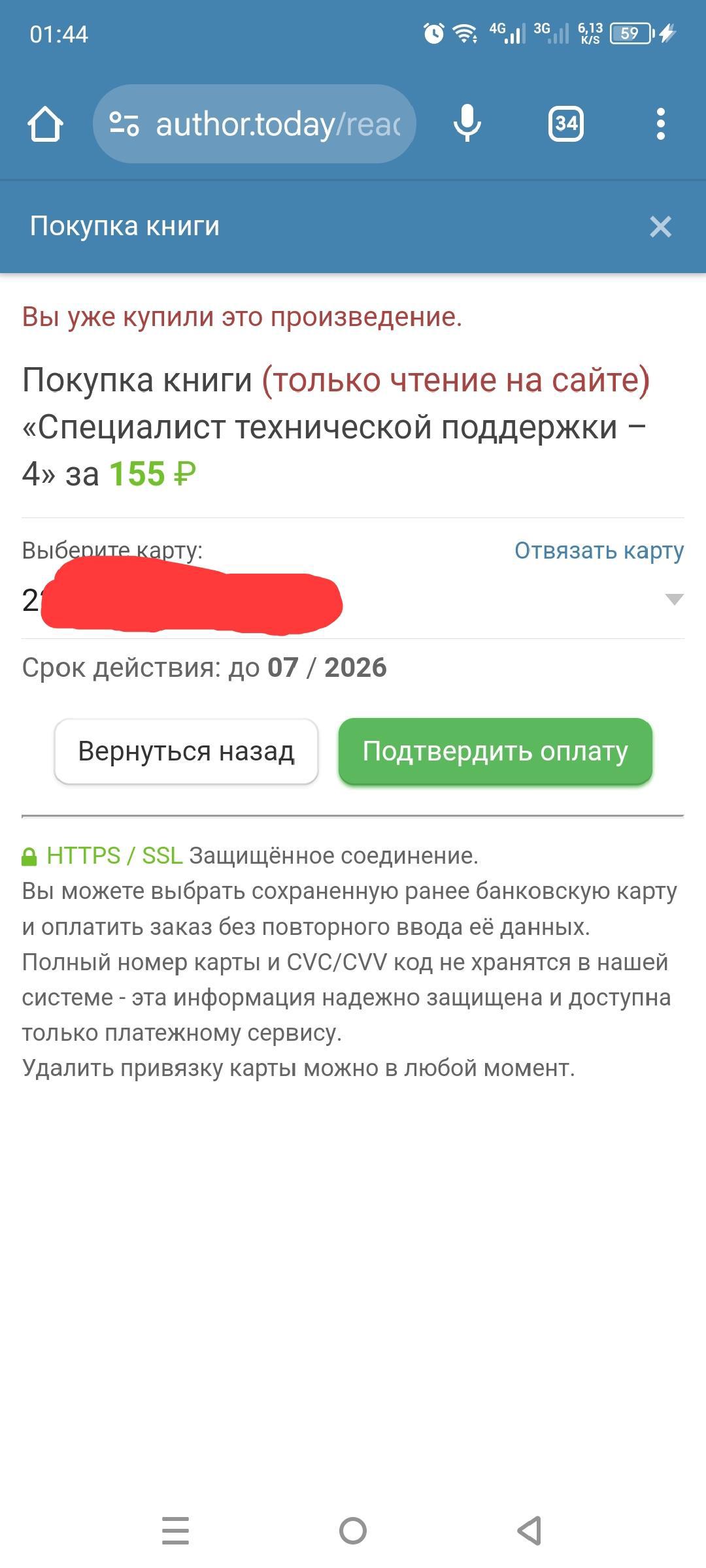
Task: Go back using the system back button
Action: pyautogui.click(x=529, y=1531)
